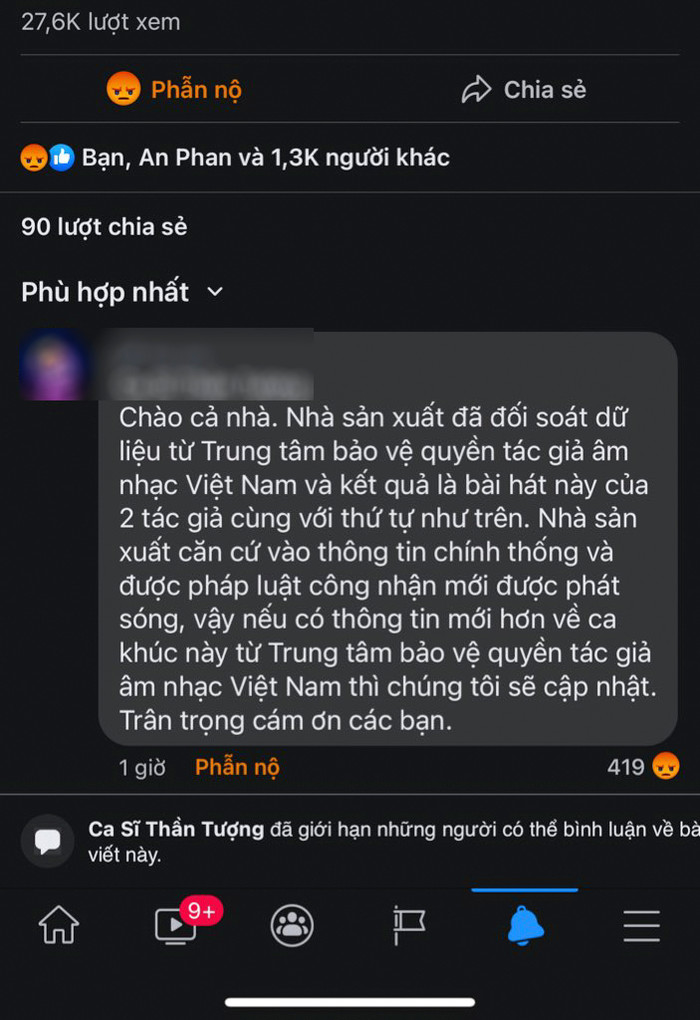Open the notifications bell tab

[x=525, y=927]
